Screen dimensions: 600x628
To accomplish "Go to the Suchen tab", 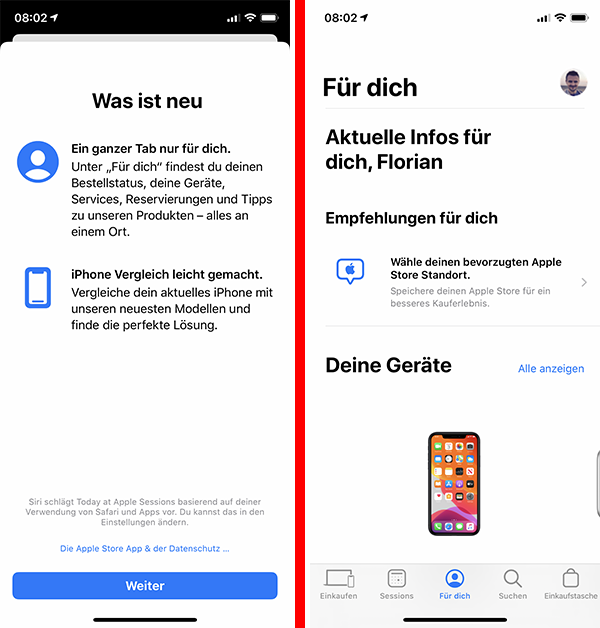I will (512, 585).
